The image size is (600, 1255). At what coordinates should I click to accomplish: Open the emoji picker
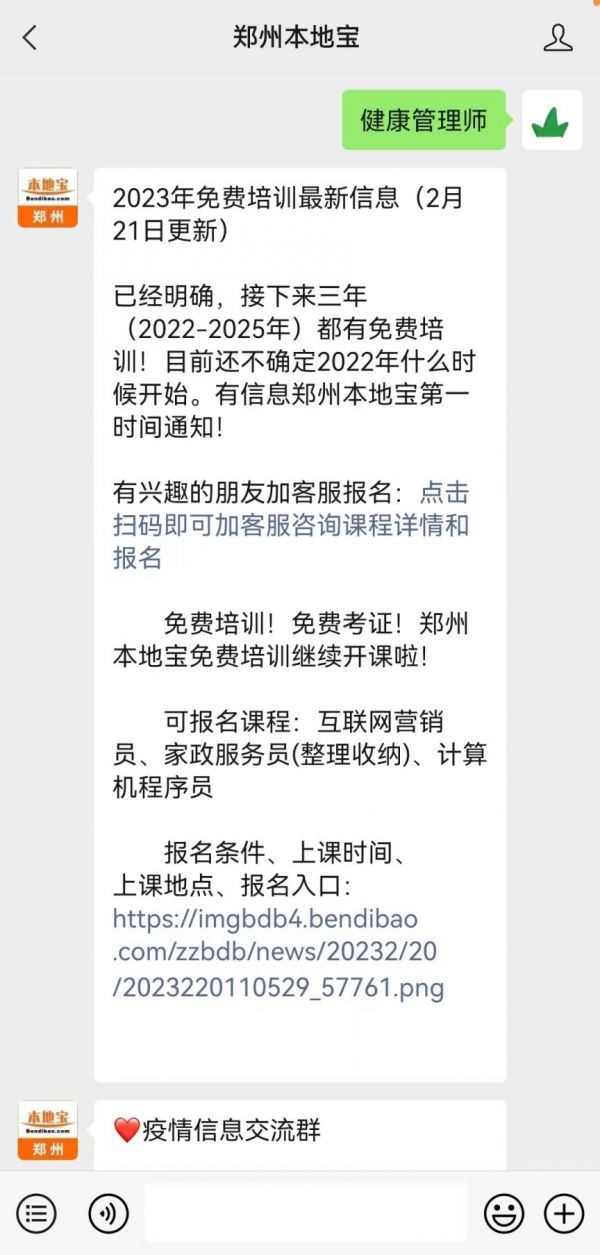(504, 1214)
